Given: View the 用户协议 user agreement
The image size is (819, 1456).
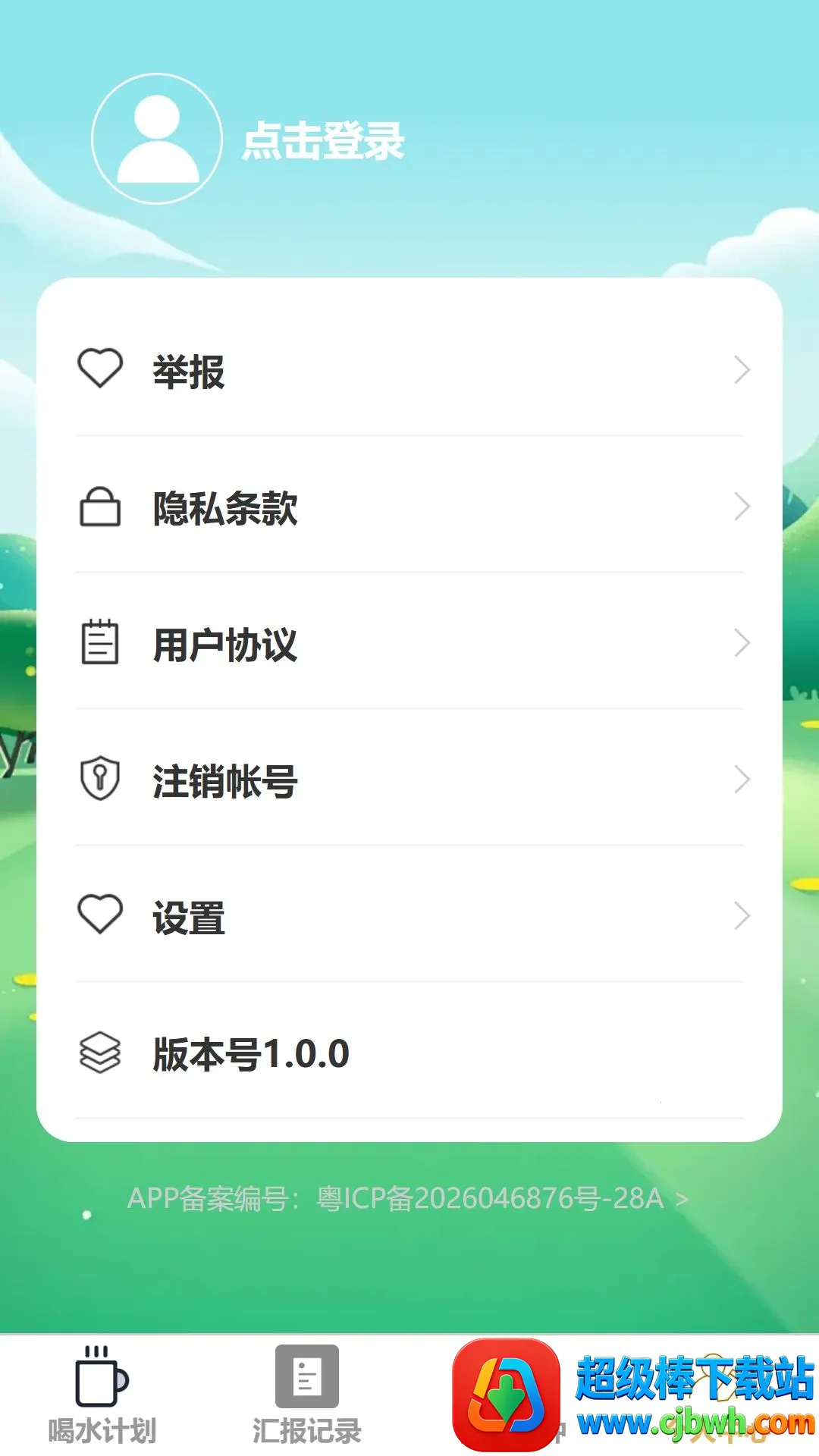Looking at the screenshot, I should pyautogui.click(x=409, y=642).
